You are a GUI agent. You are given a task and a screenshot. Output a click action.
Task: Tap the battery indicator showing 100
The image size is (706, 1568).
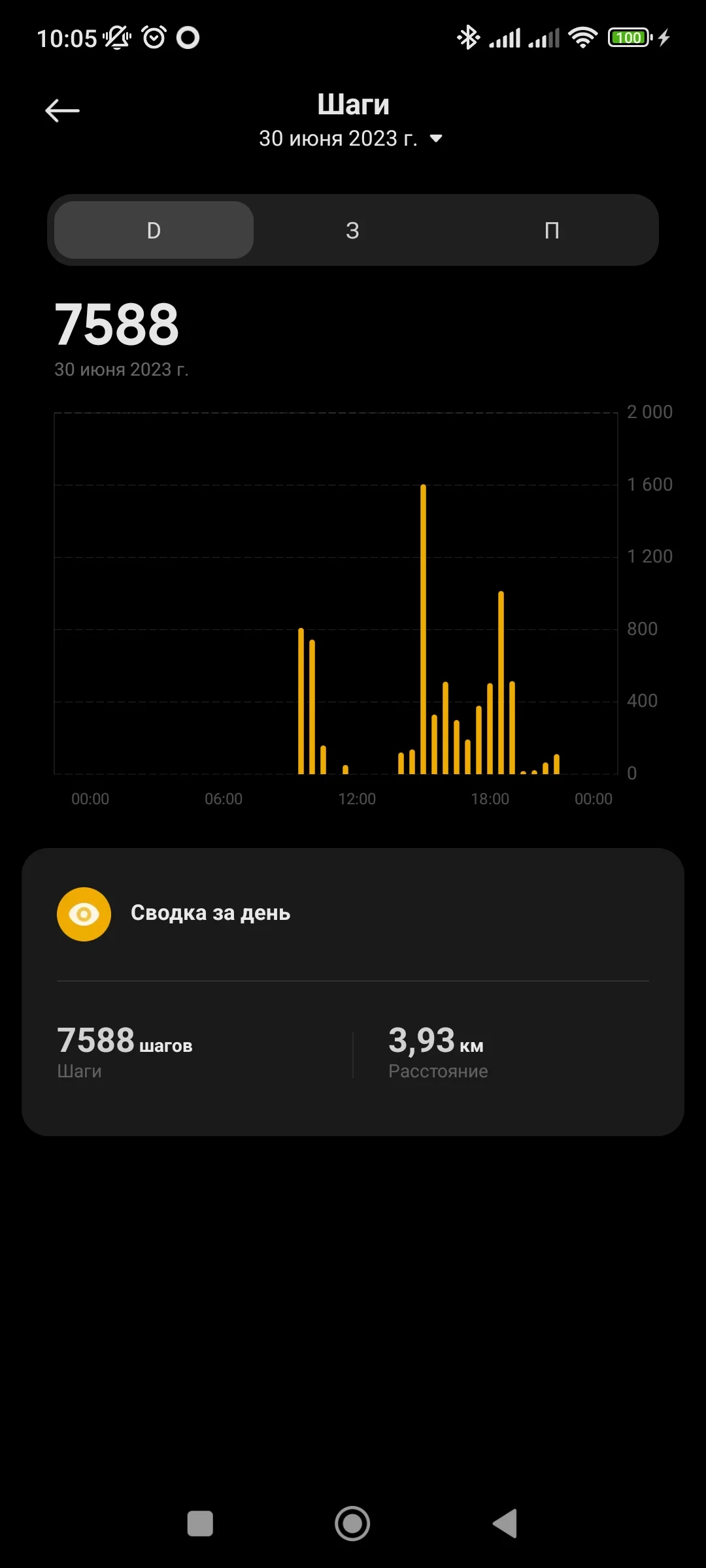tap(629, 37)
